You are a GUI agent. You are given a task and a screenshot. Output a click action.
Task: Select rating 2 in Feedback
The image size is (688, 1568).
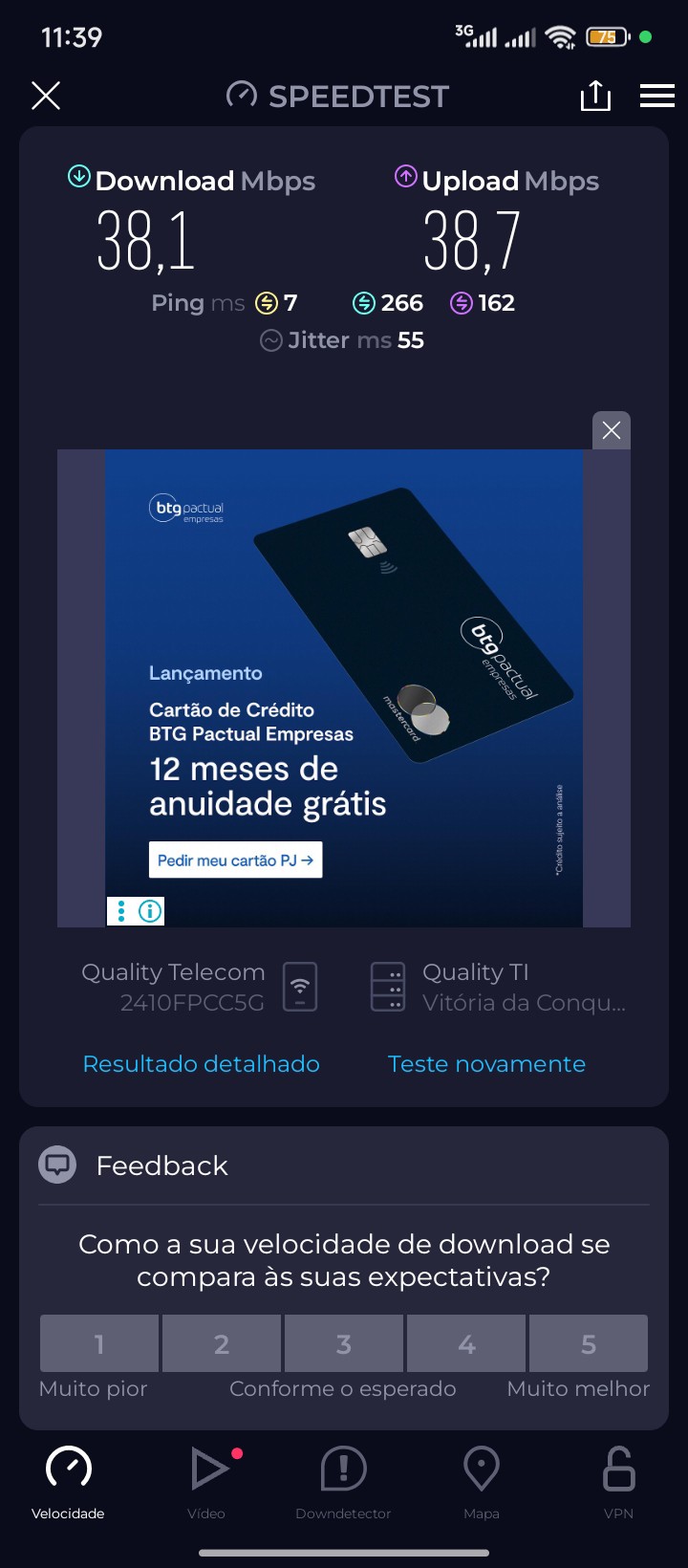click(x=222, y=1343)
